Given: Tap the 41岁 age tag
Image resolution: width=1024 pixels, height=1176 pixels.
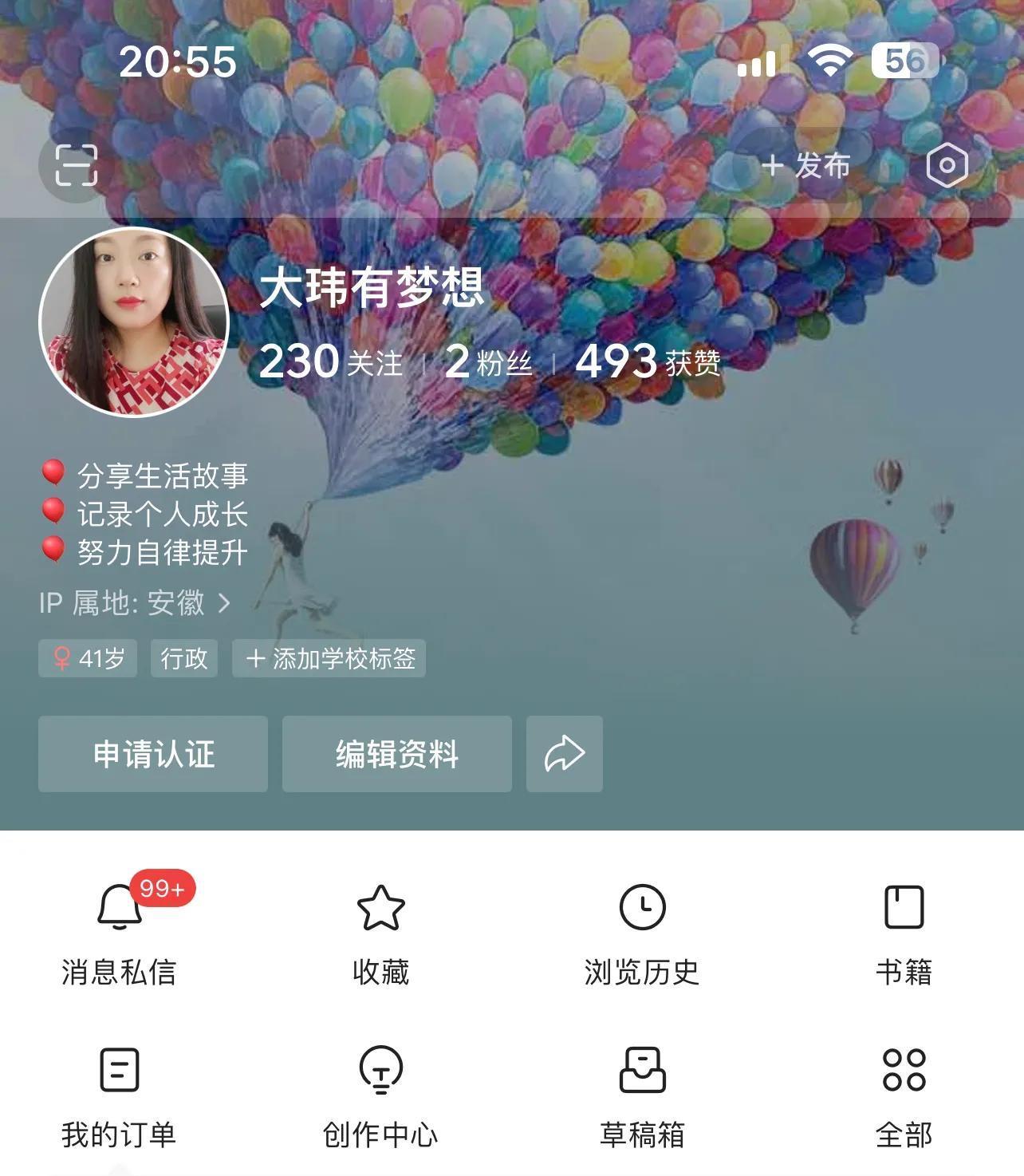Looking at the screenshot, I should click(88, 658).
